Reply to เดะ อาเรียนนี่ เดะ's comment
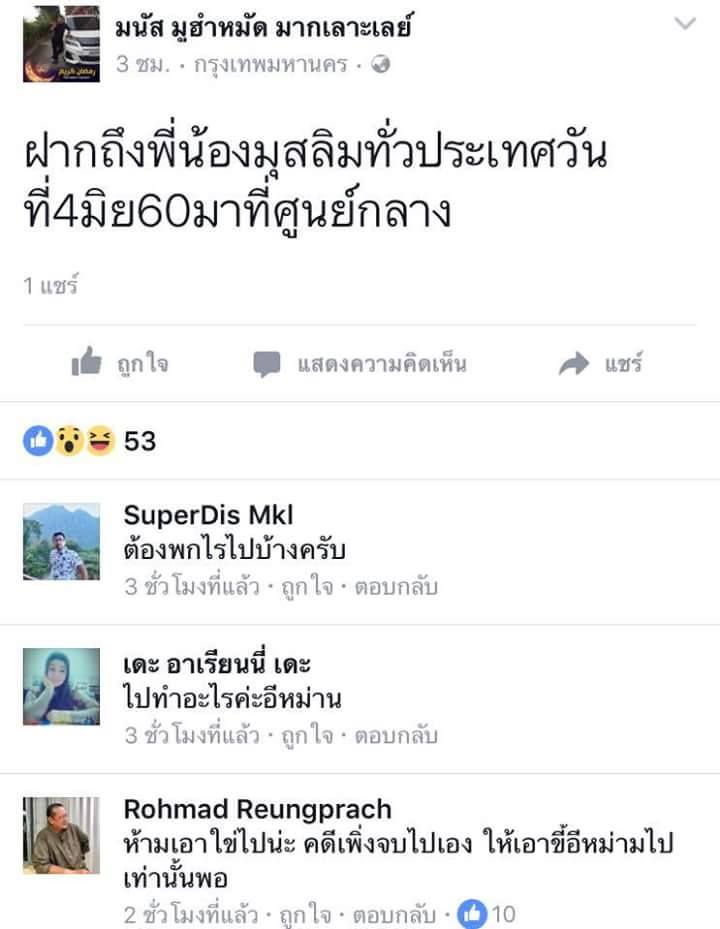The image size is (720, 929). point(397,736)
